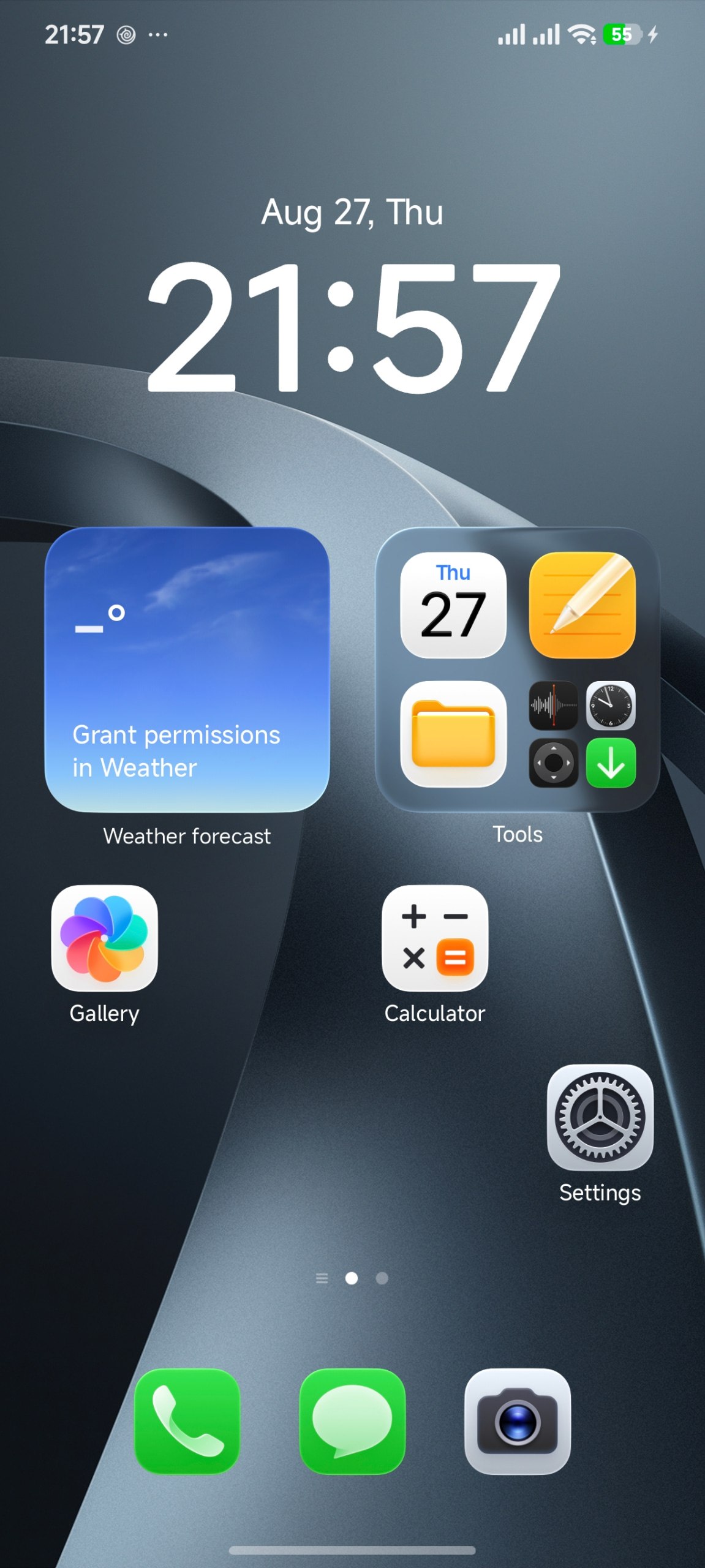Image resolution: width=705 pixels, height=1568 pixels.
Task: Open the Phone dialer in the dock
Action: pos(187,1421)
